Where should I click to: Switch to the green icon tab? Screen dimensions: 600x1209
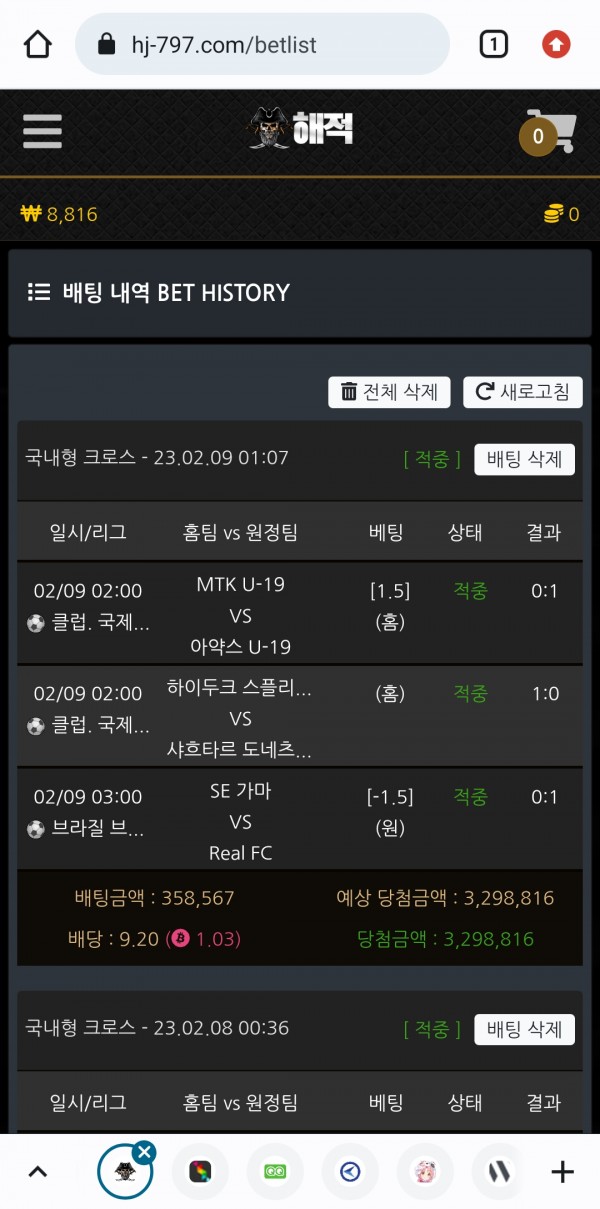[x=275, y=1172]
